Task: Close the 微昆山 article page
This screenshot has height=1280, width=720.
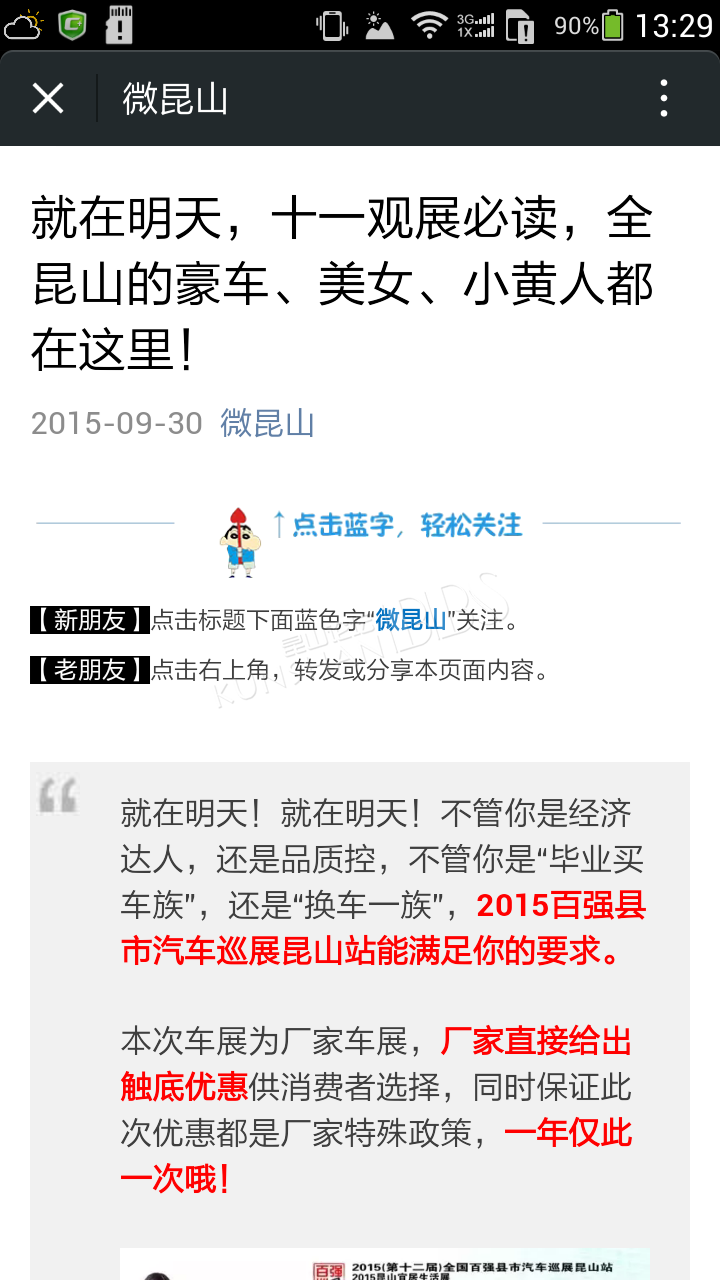Action: point(48,99)
